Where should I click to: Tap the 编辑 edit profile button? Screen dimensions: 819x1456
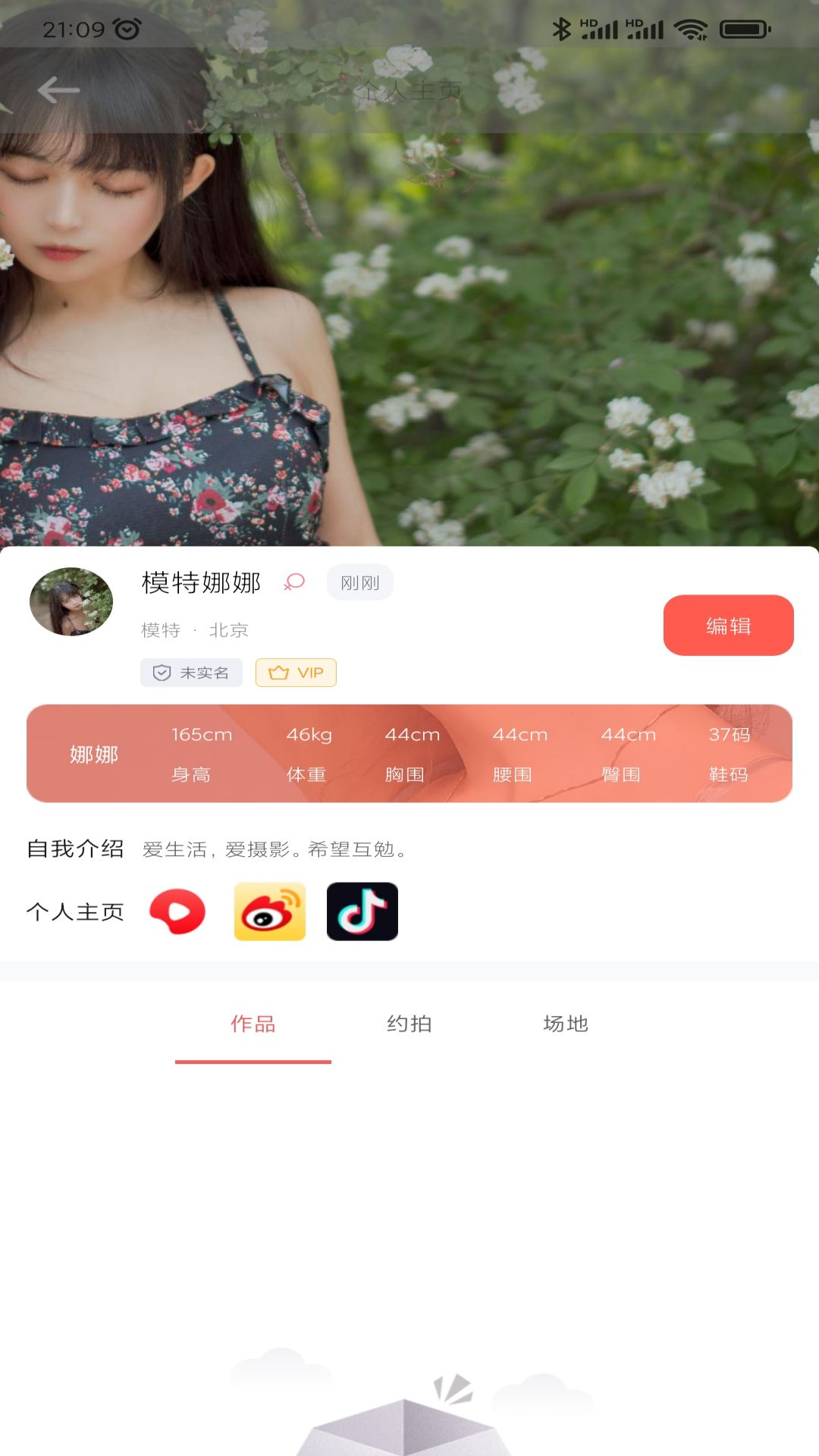[728, 626]
